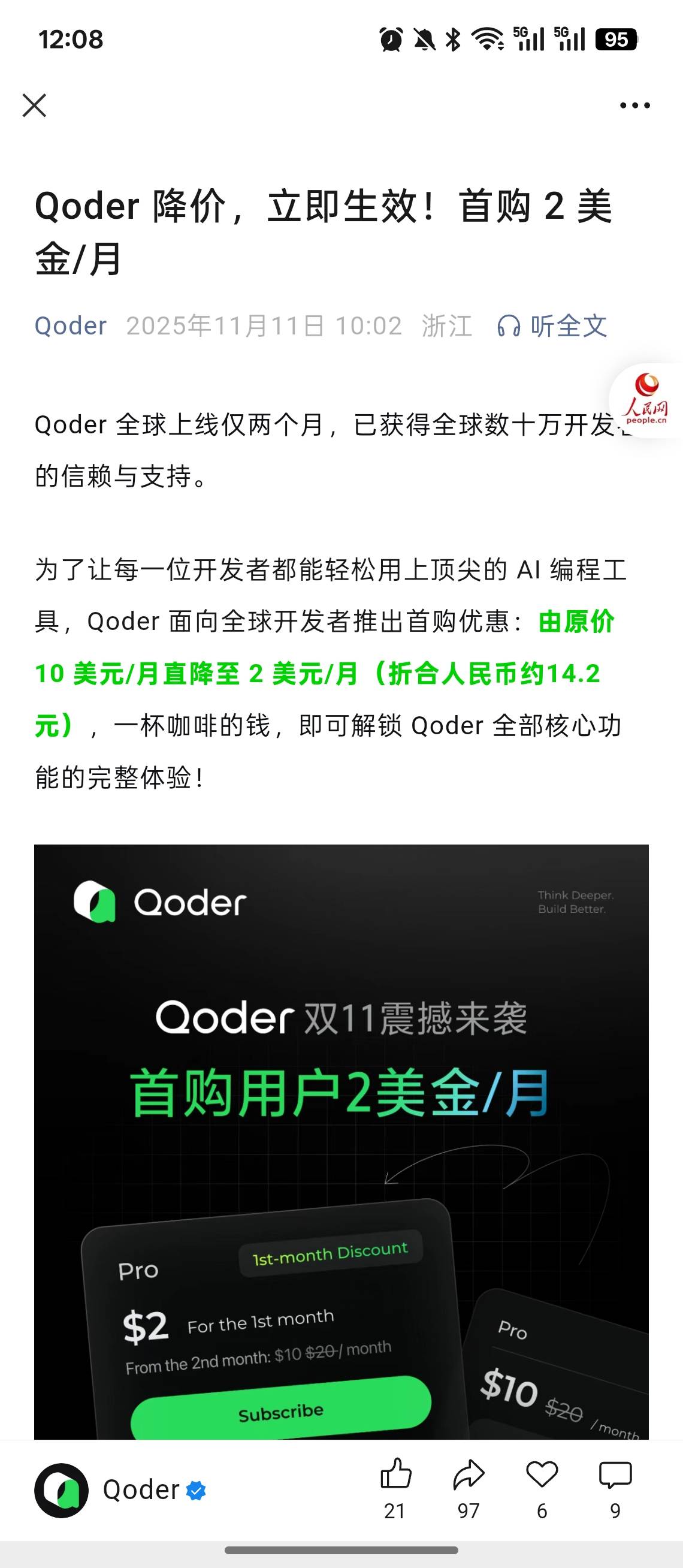The height and width of the screenshot is (1568, 683).
Task: Close the article page
Action: [34, 105]
